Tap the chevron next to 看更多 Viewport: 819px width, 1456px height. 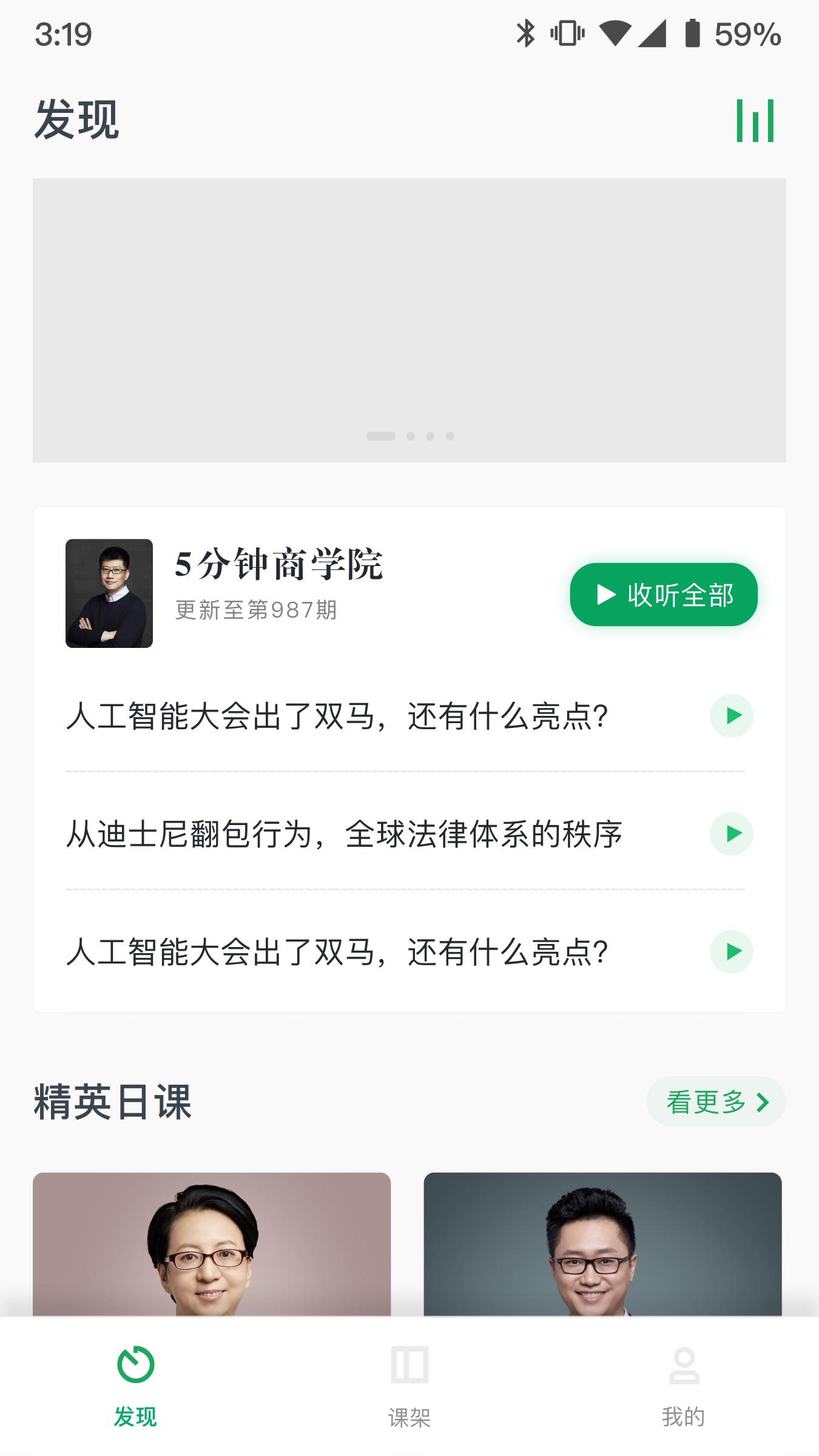pos(763,1102)
